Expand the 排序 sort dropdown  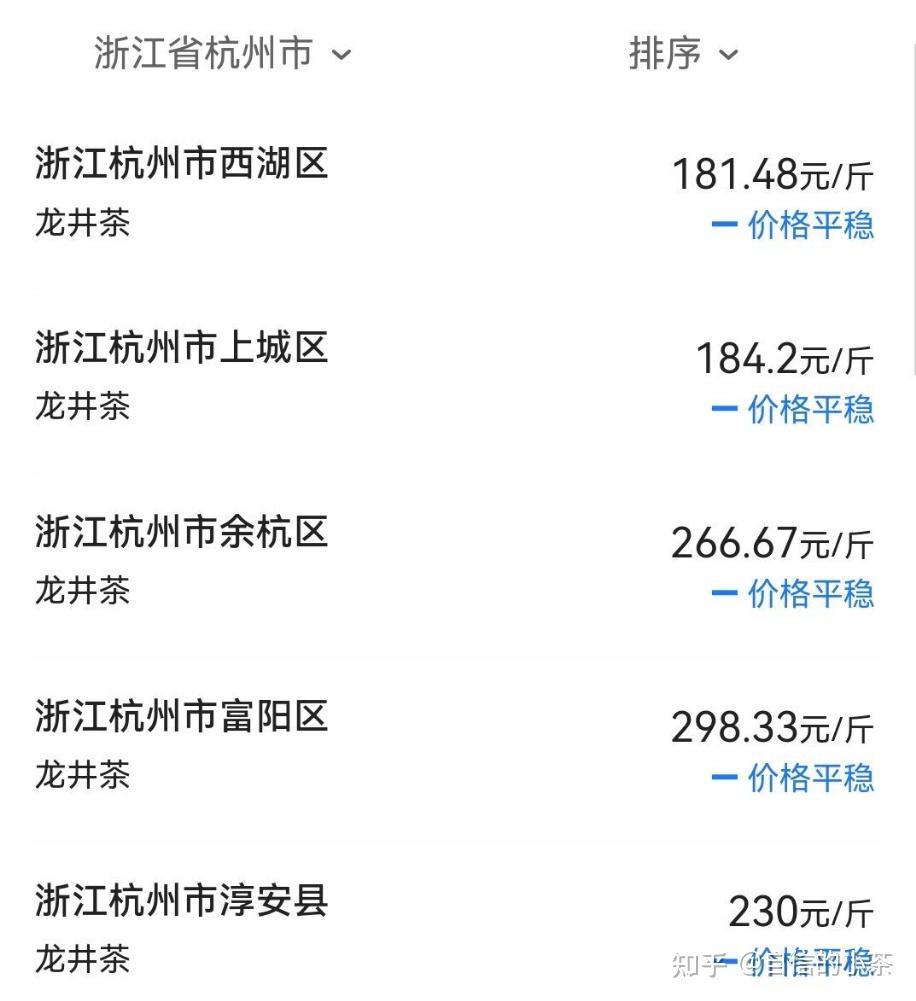(x=682, y=53)
